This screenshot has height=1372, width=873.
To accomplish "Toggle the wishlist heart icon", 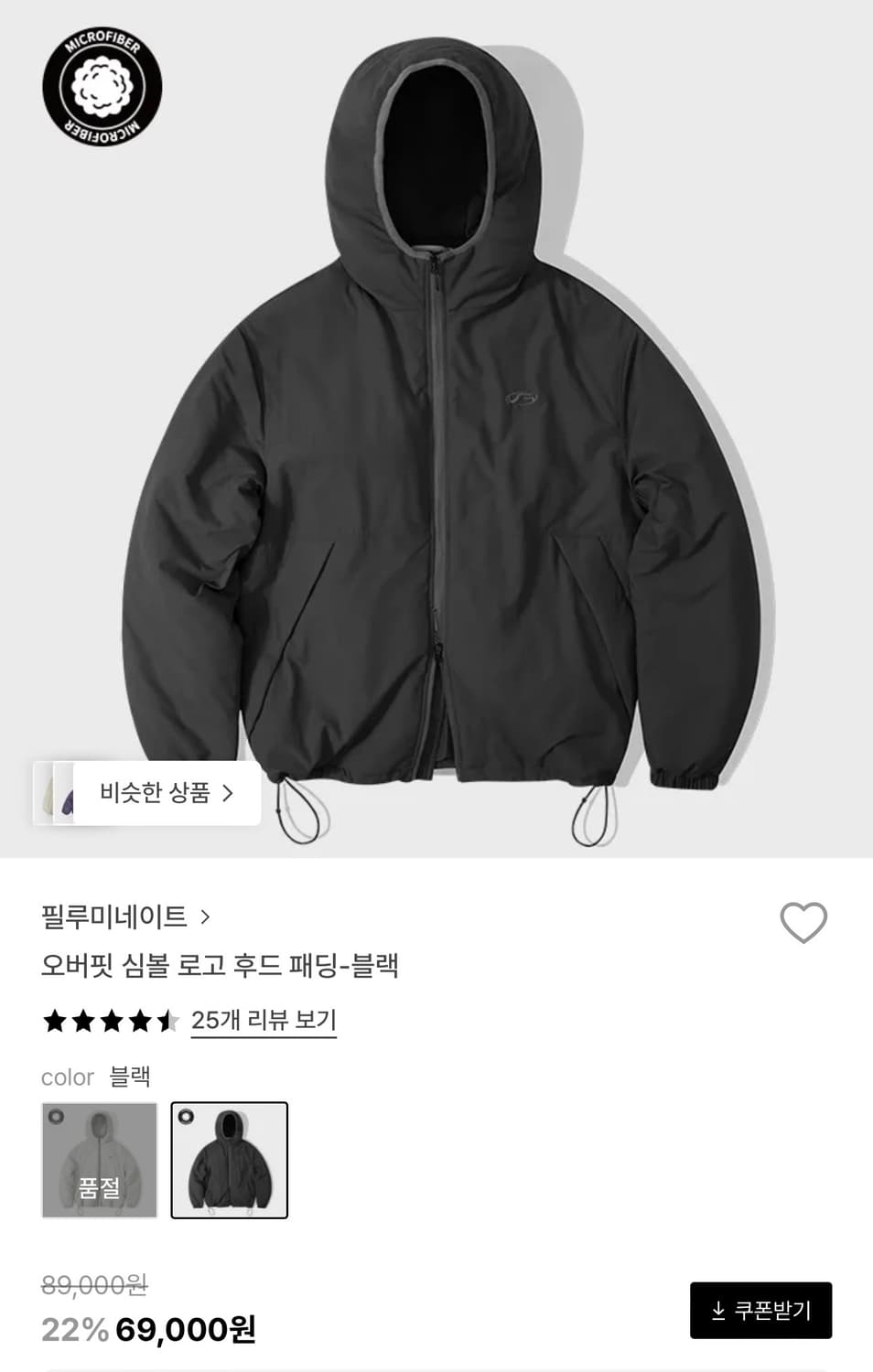I will pyautogui.click(x=805, y=925).
